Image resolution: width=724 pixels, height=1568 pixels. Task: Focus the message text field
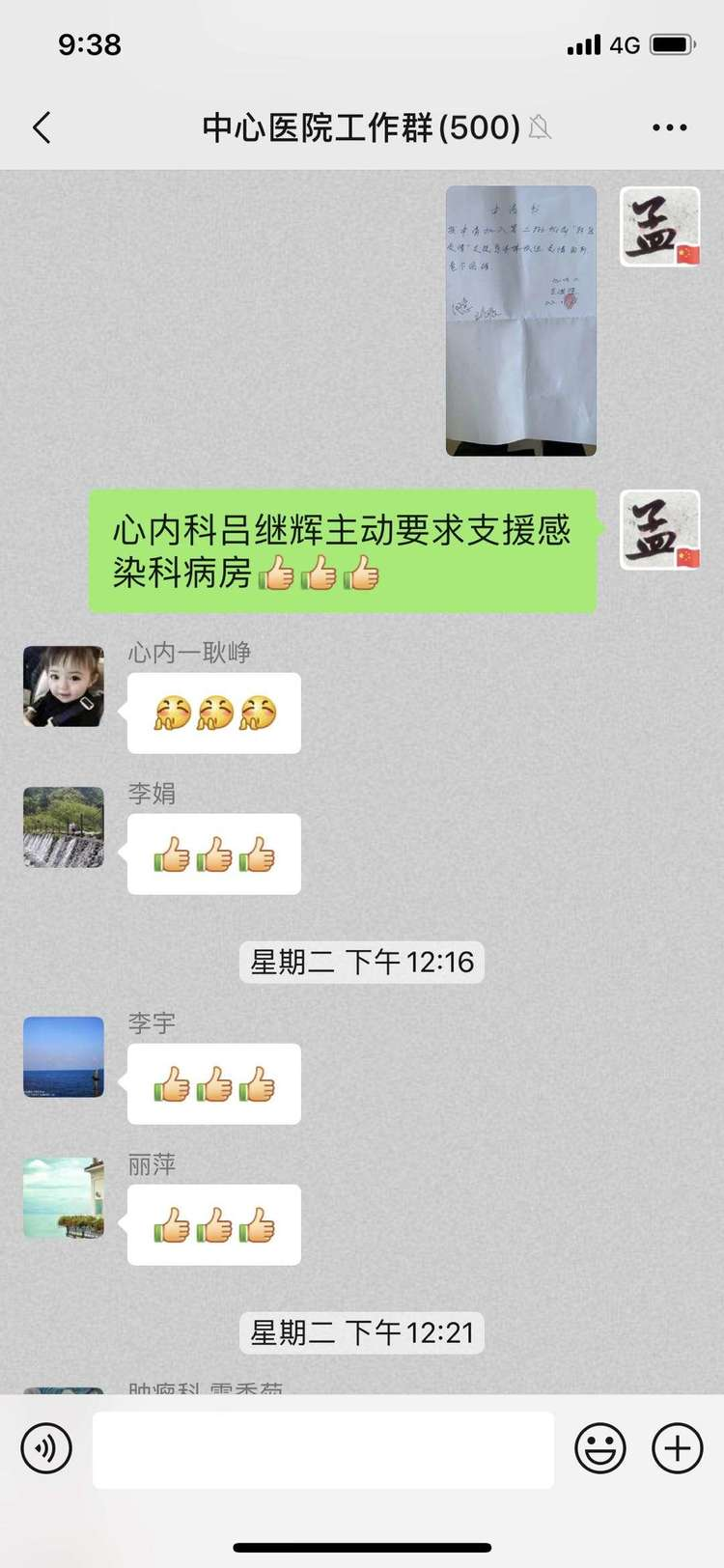323,1448
